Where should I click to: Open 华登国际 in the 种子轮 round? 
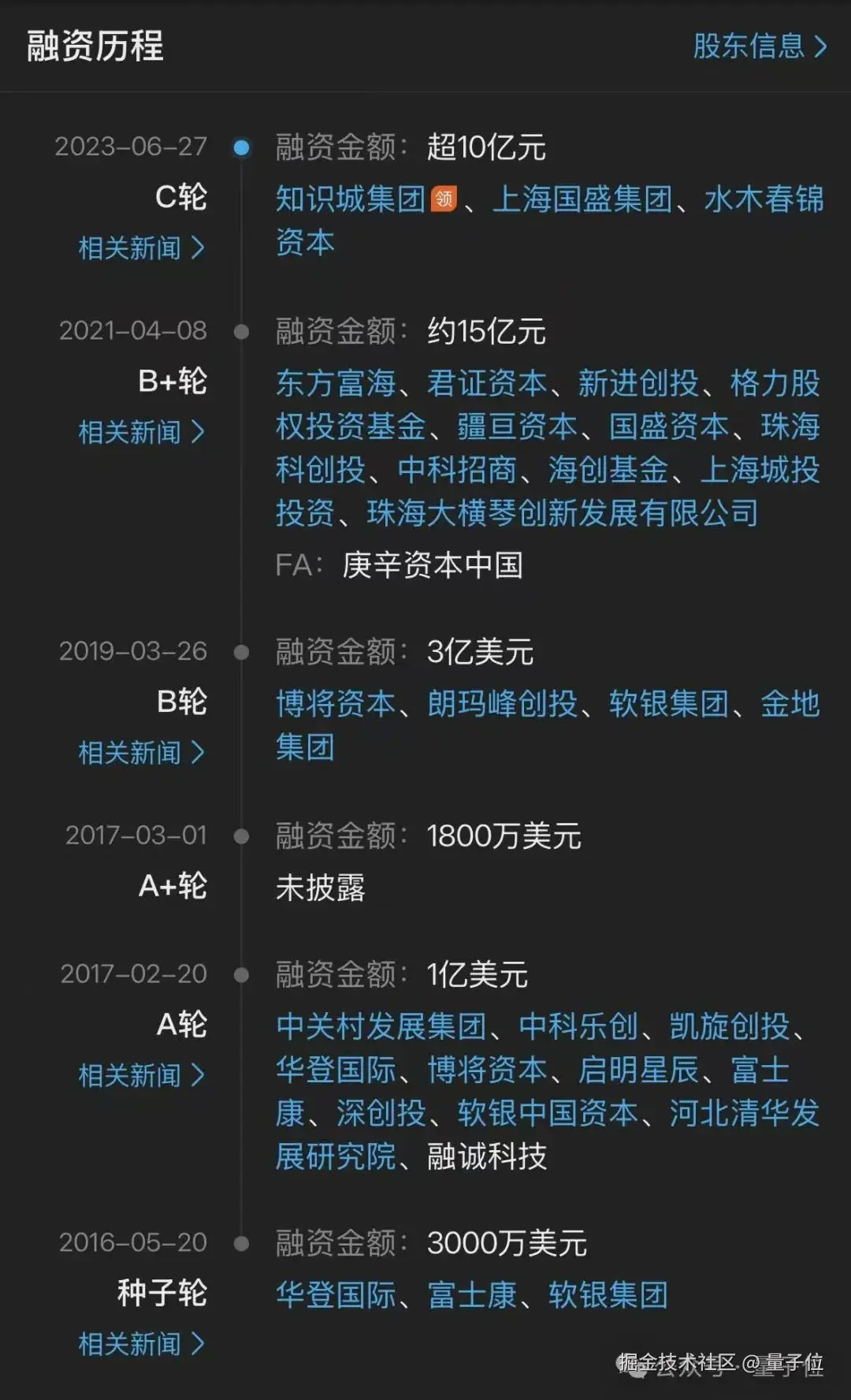click(x=336, y=1294)
